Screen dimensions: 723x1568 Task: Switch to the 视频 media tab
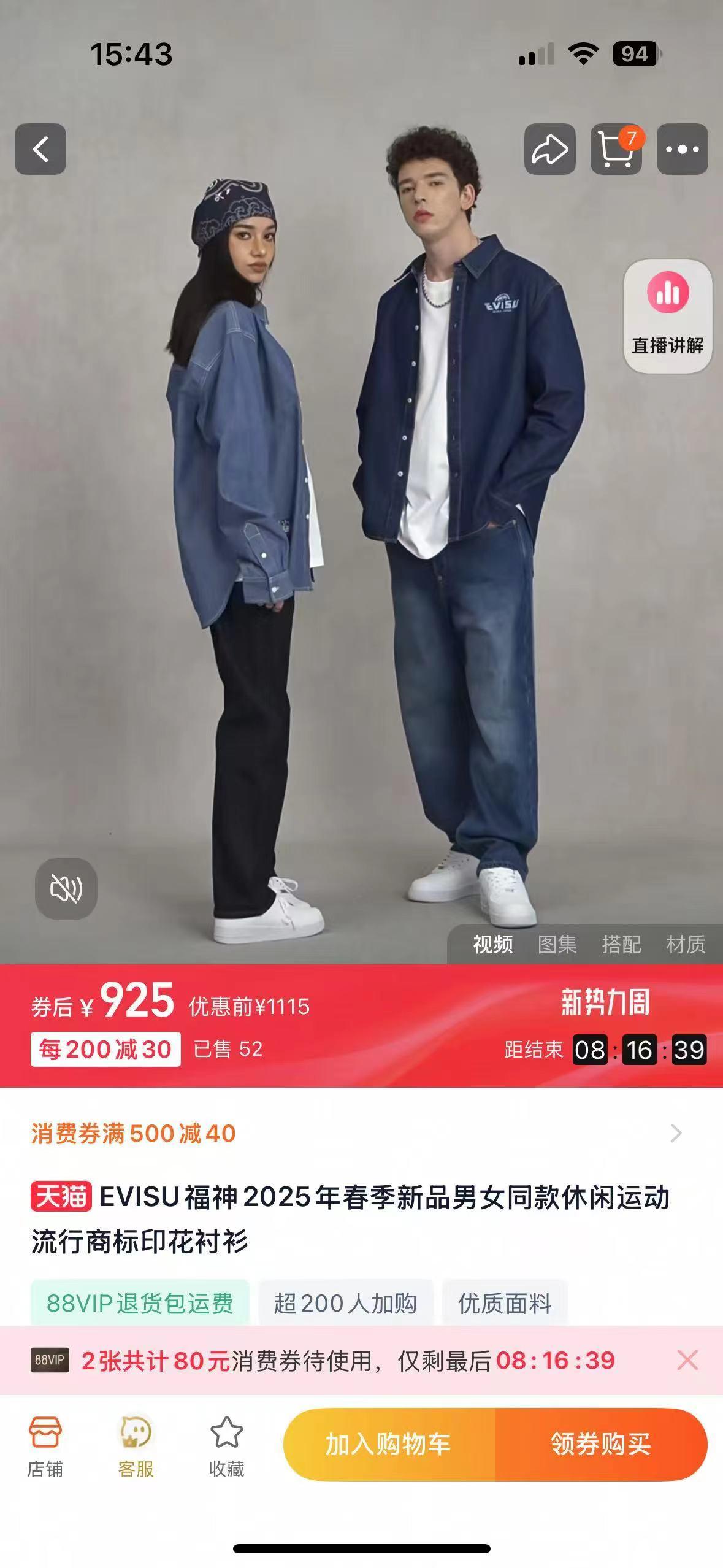click(x=492, y=944)
